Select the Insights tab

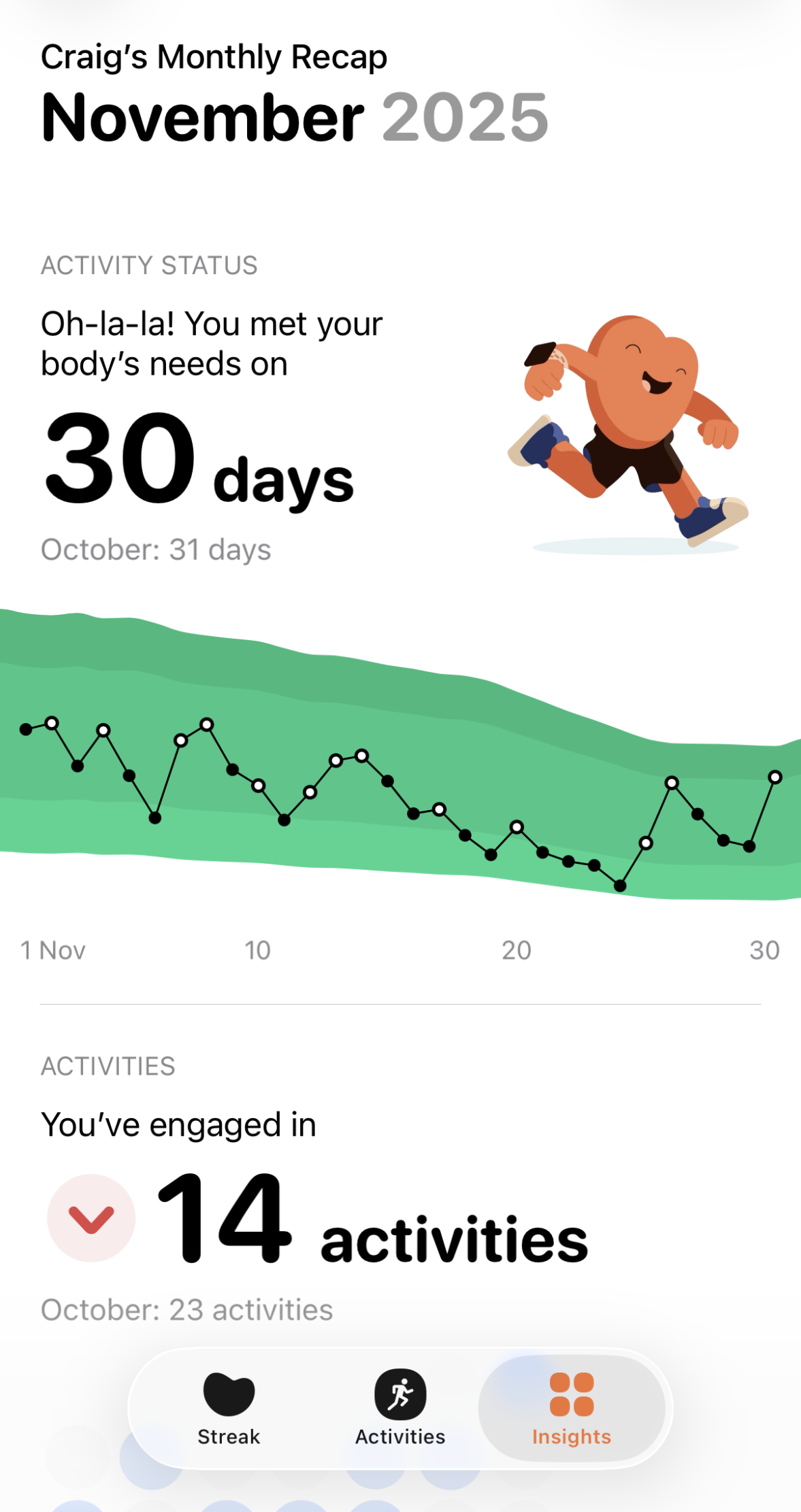[x=572, y=1407]
